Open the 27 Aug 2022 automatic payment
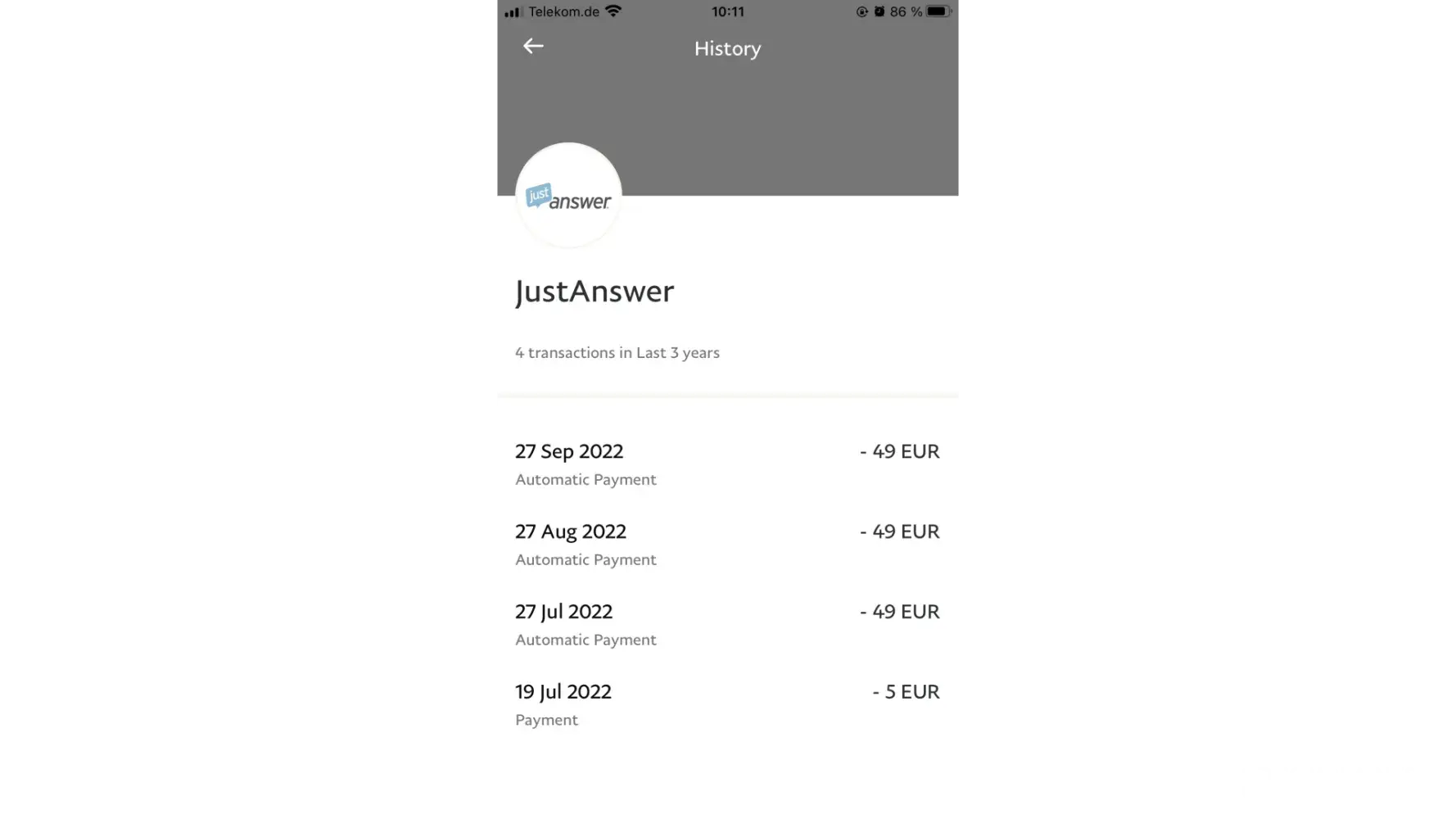This screenshot has height=819, width=1456. (x=726, y=544)
